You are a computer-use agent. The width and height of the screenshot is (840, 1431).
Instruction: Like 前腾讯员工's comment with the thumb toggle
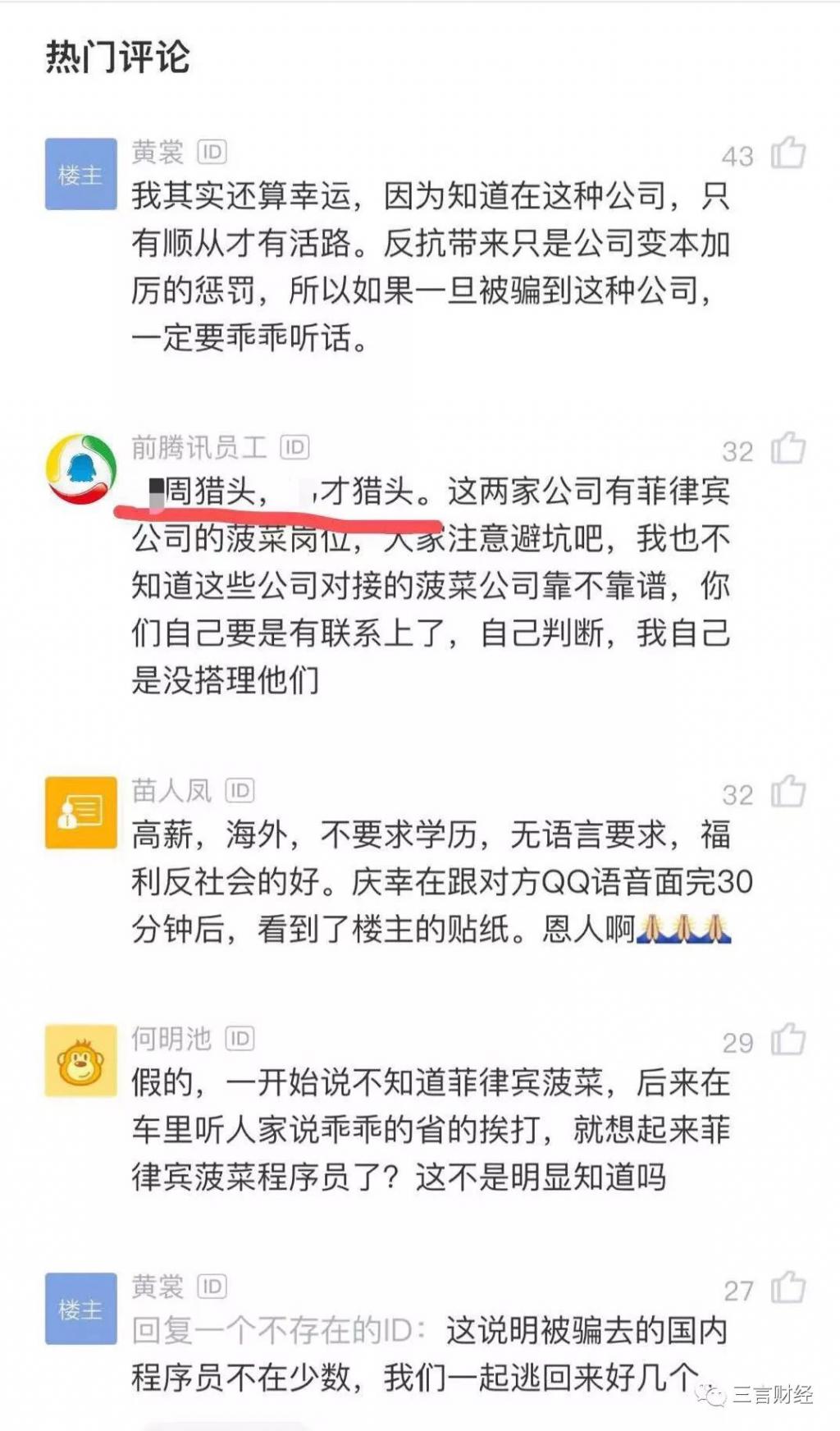coord(786,450)
